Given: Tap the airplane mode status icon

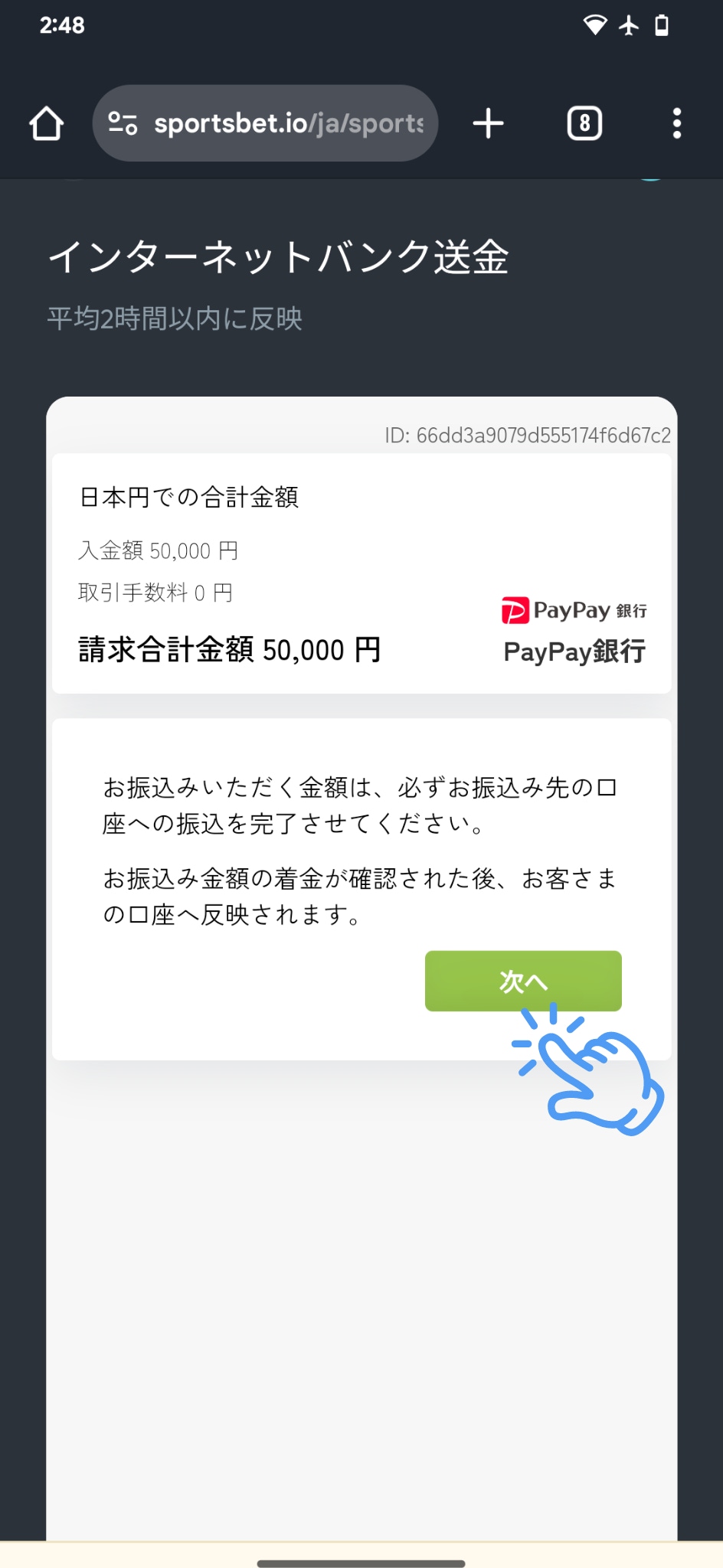Looking at the screenshot, I should (628, 24).
